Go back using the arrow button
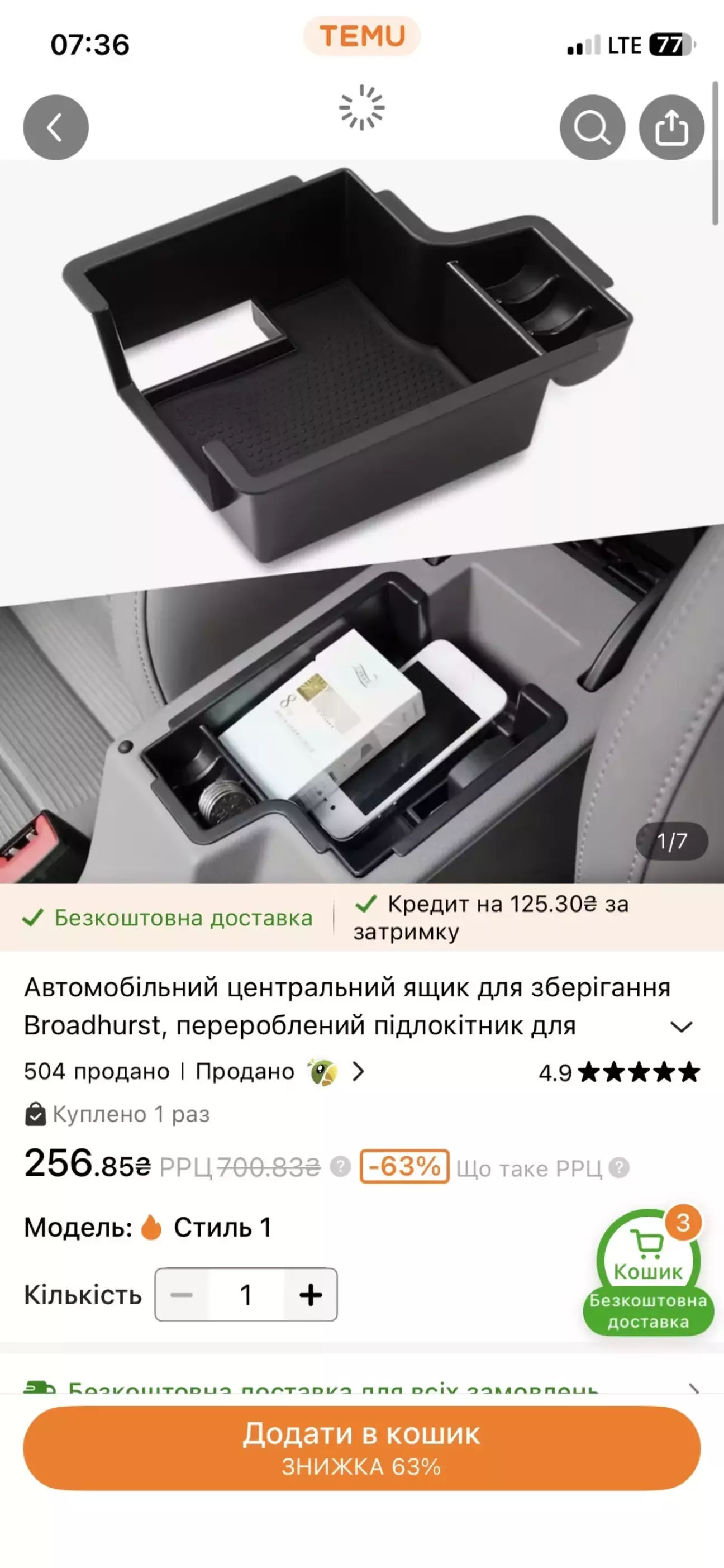The height and width of the screenshot is (1568, 724). pyautogui.click(x=55, y=127)
